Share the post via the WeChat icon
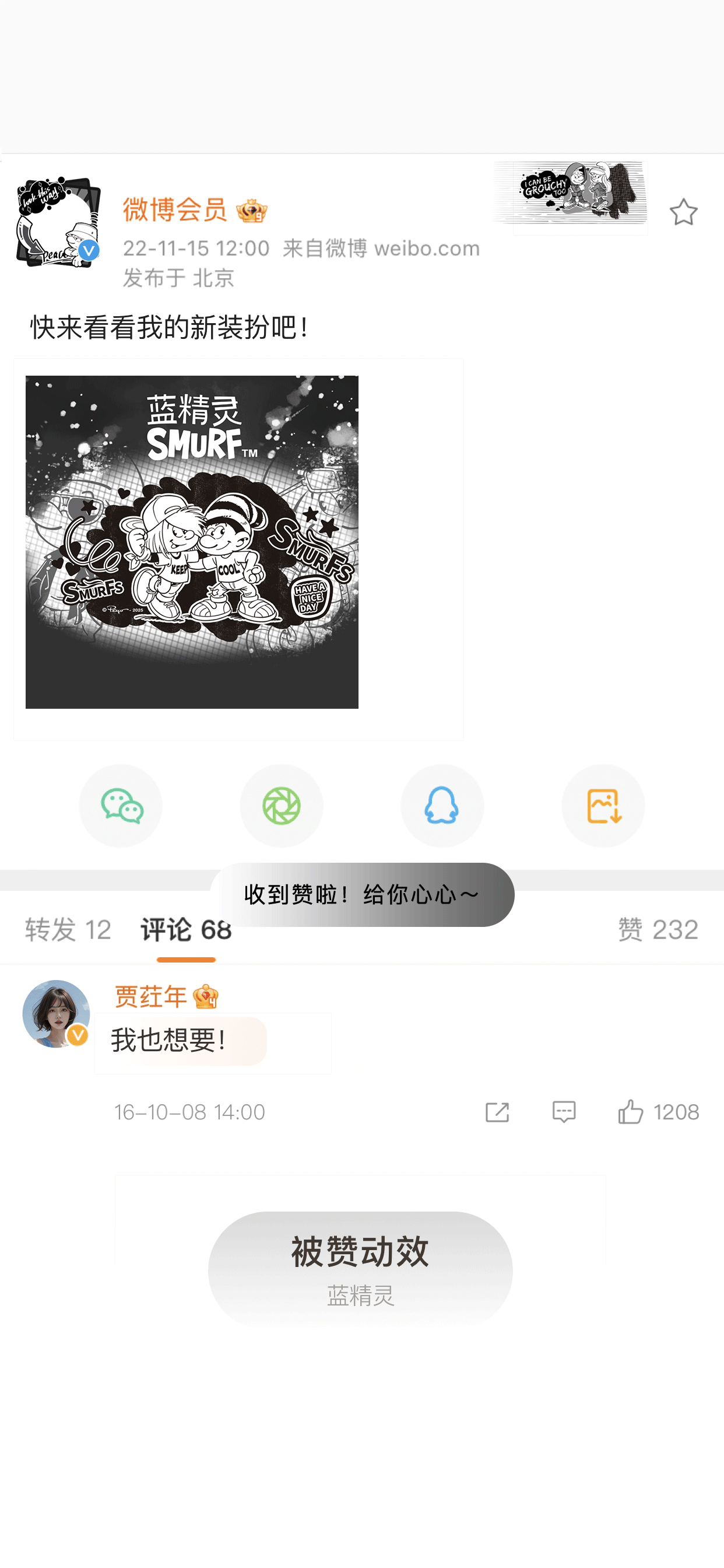The width and height of the screenshot is (724, 1568). (121, 806)
